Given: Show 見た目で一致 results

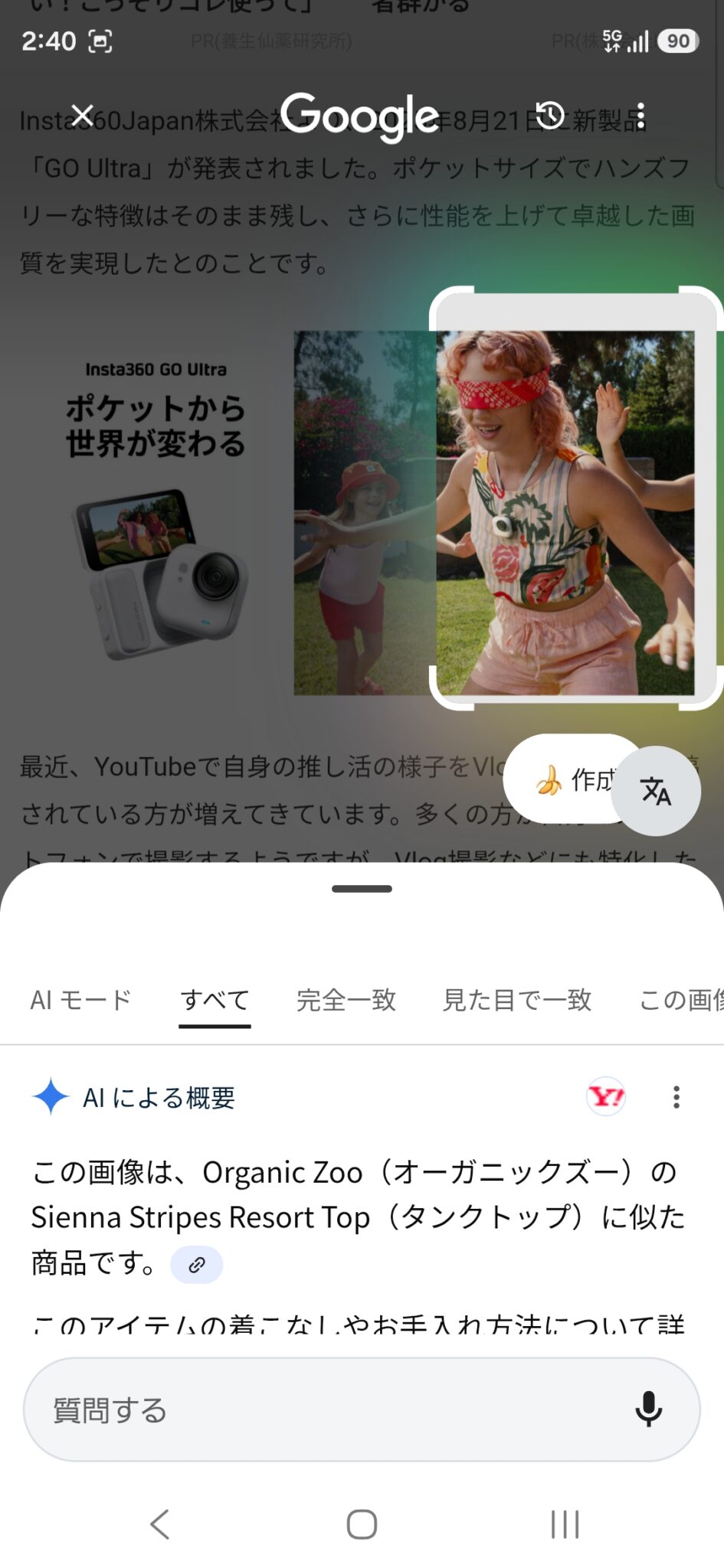Looking at the screenshot, I should (x=517, y=1000).
